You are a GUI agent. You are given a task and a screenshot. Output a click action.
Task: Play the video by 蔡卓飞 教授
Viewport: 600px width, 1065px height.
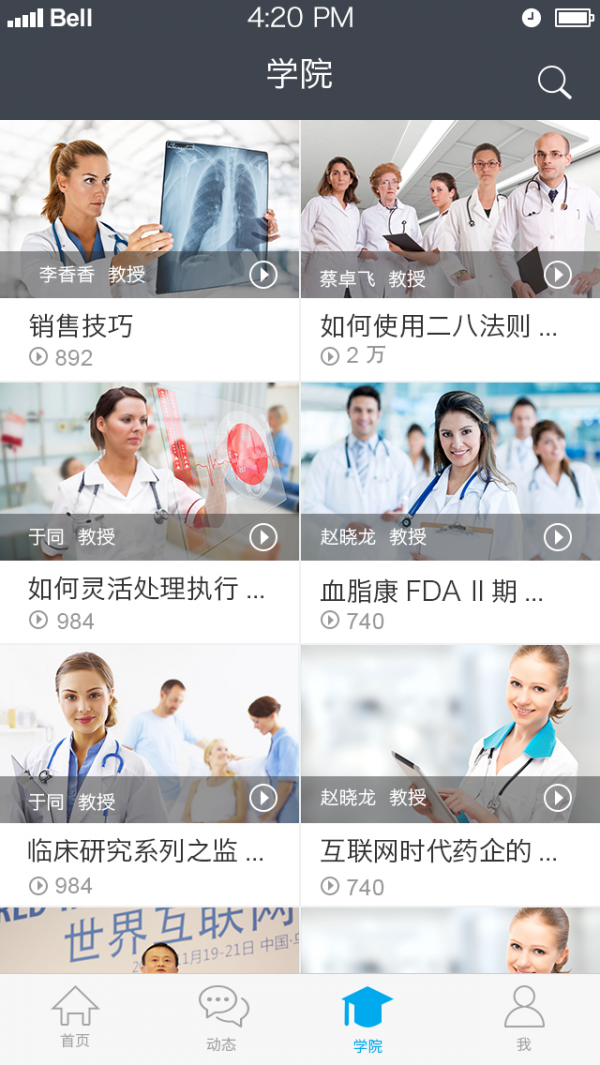557,274
